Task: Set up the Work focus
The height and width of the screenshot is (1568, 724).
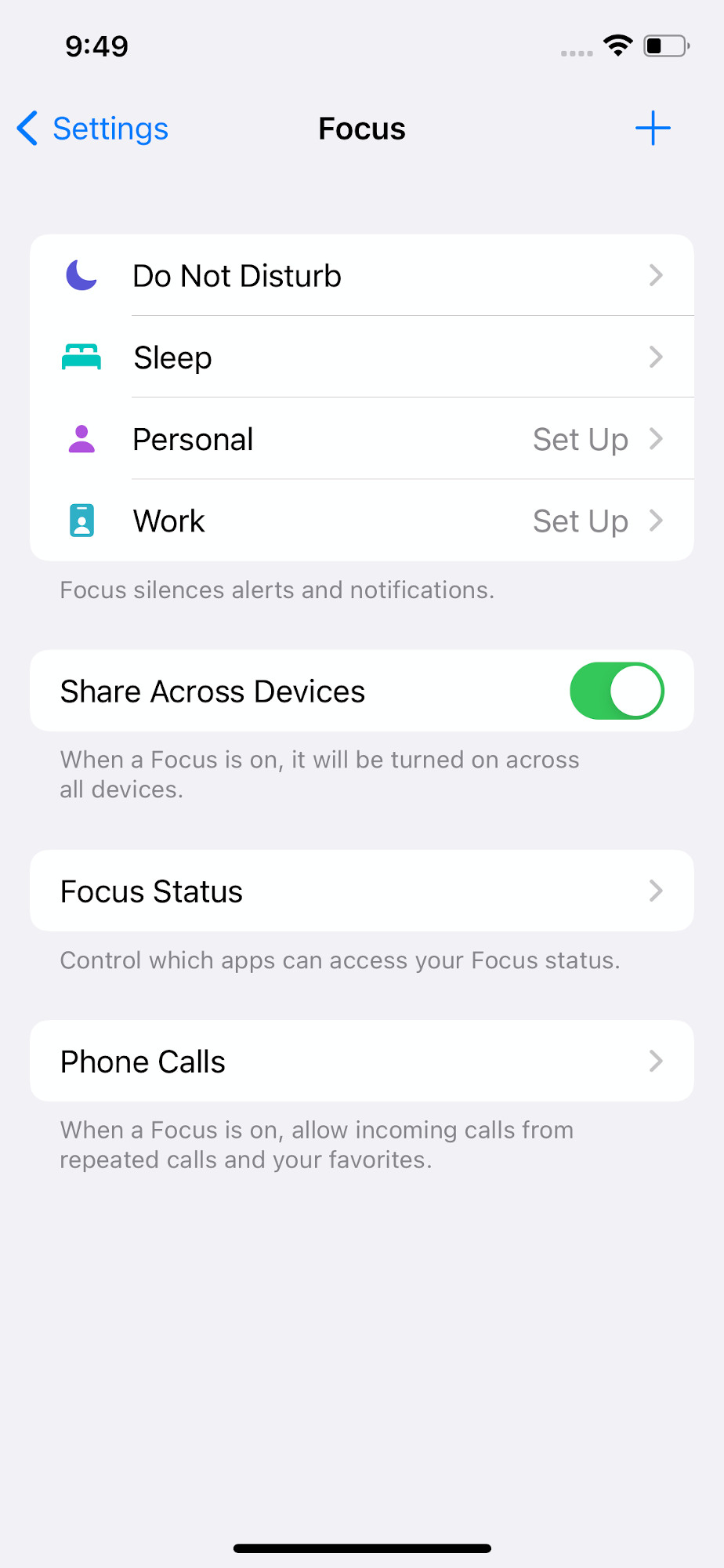Action: (x=362, y=521)
